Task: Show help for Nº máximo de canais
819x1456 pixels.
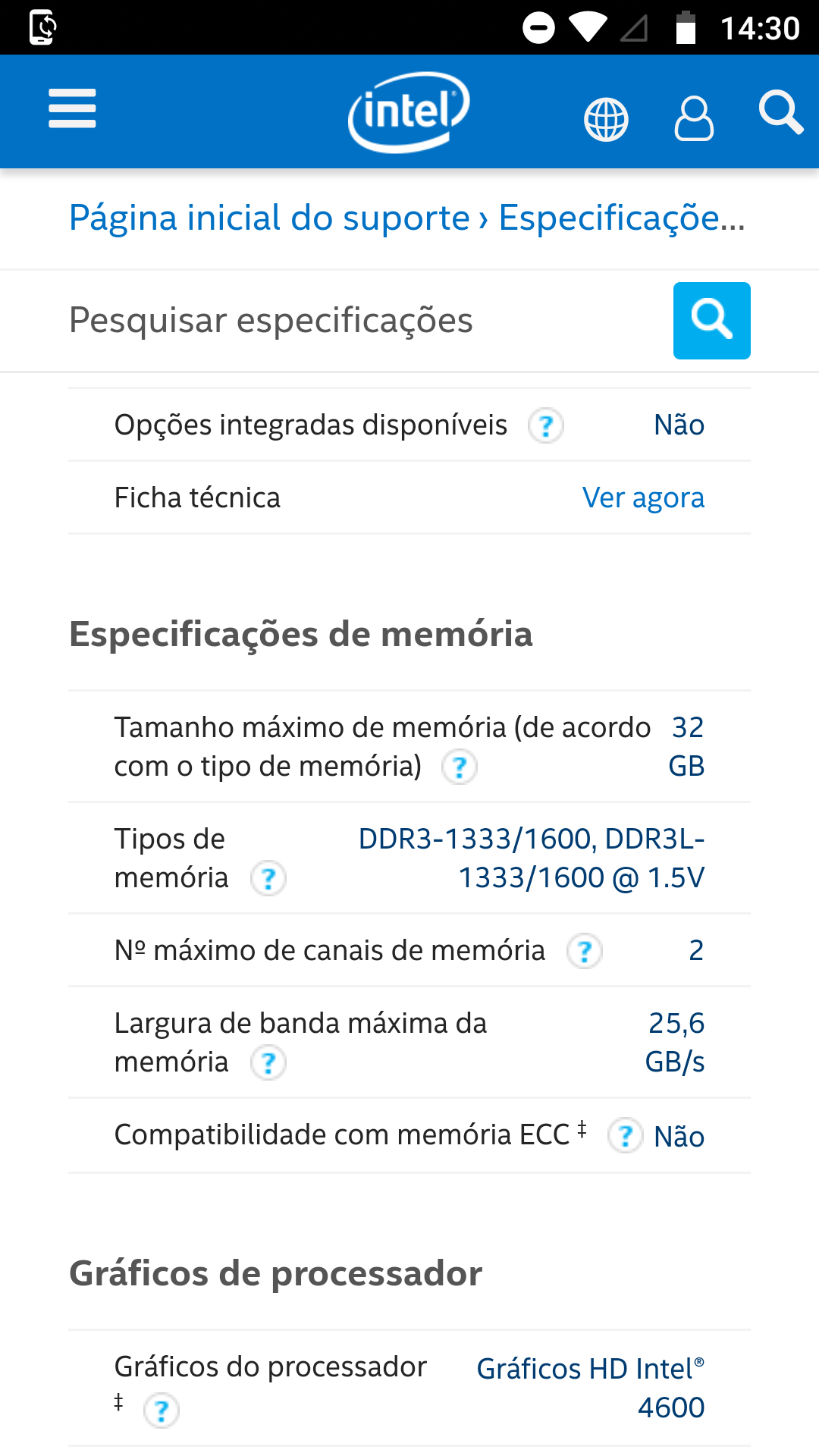Action: (x=585, y=951)
